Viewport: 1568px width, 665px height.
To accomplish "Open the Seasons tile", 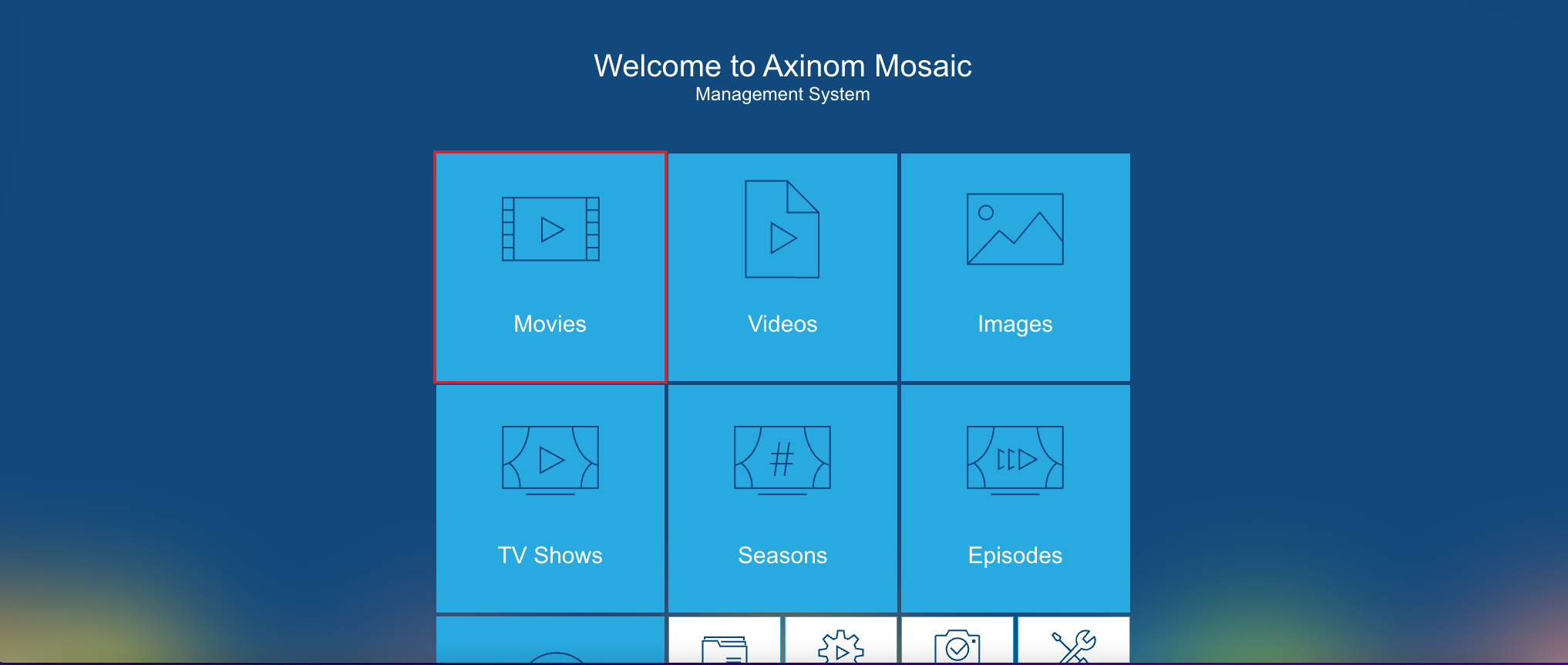I will click(782, 498).
